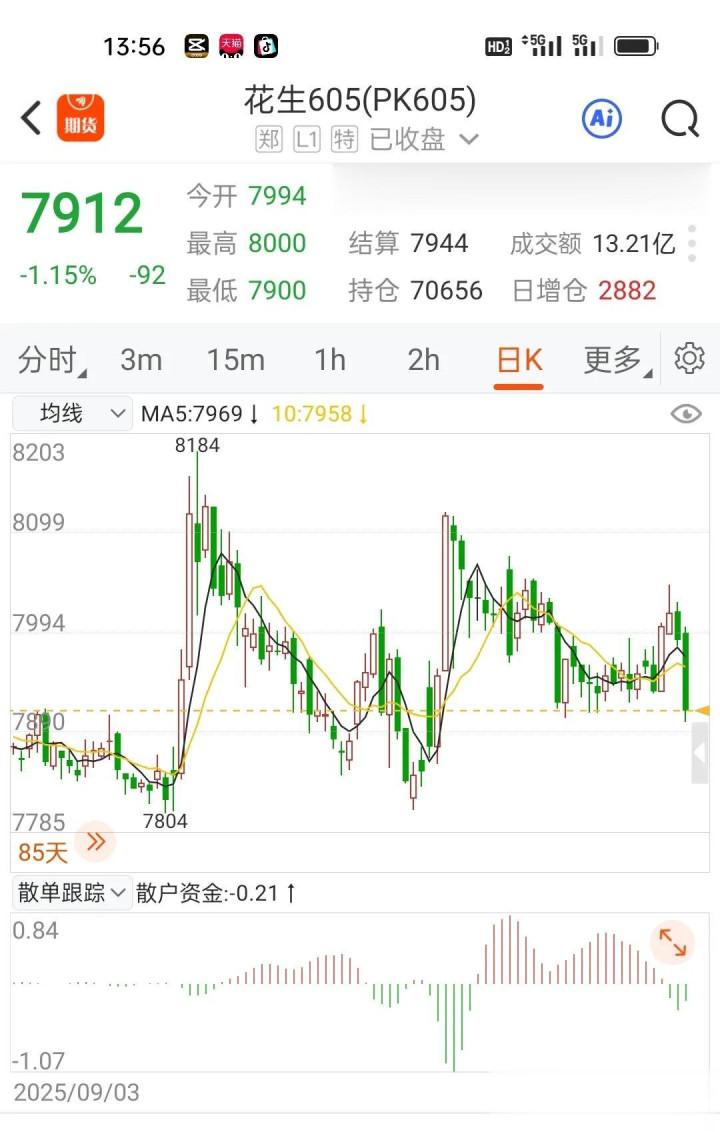Switch to the 1h chart tab
This screenshot has height=1132, width=720.
pyautogui.click(x=330, y=360)
